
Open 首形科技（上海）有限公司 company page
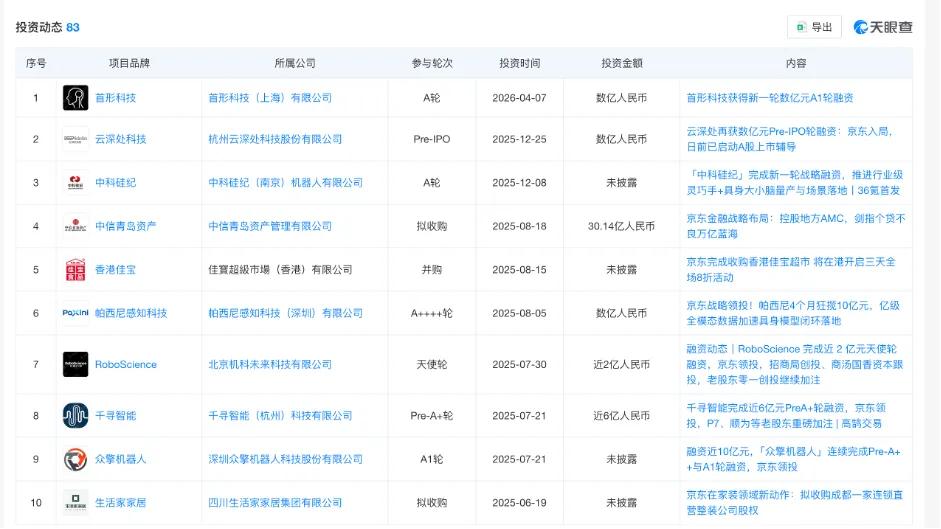tap(269, 98)
